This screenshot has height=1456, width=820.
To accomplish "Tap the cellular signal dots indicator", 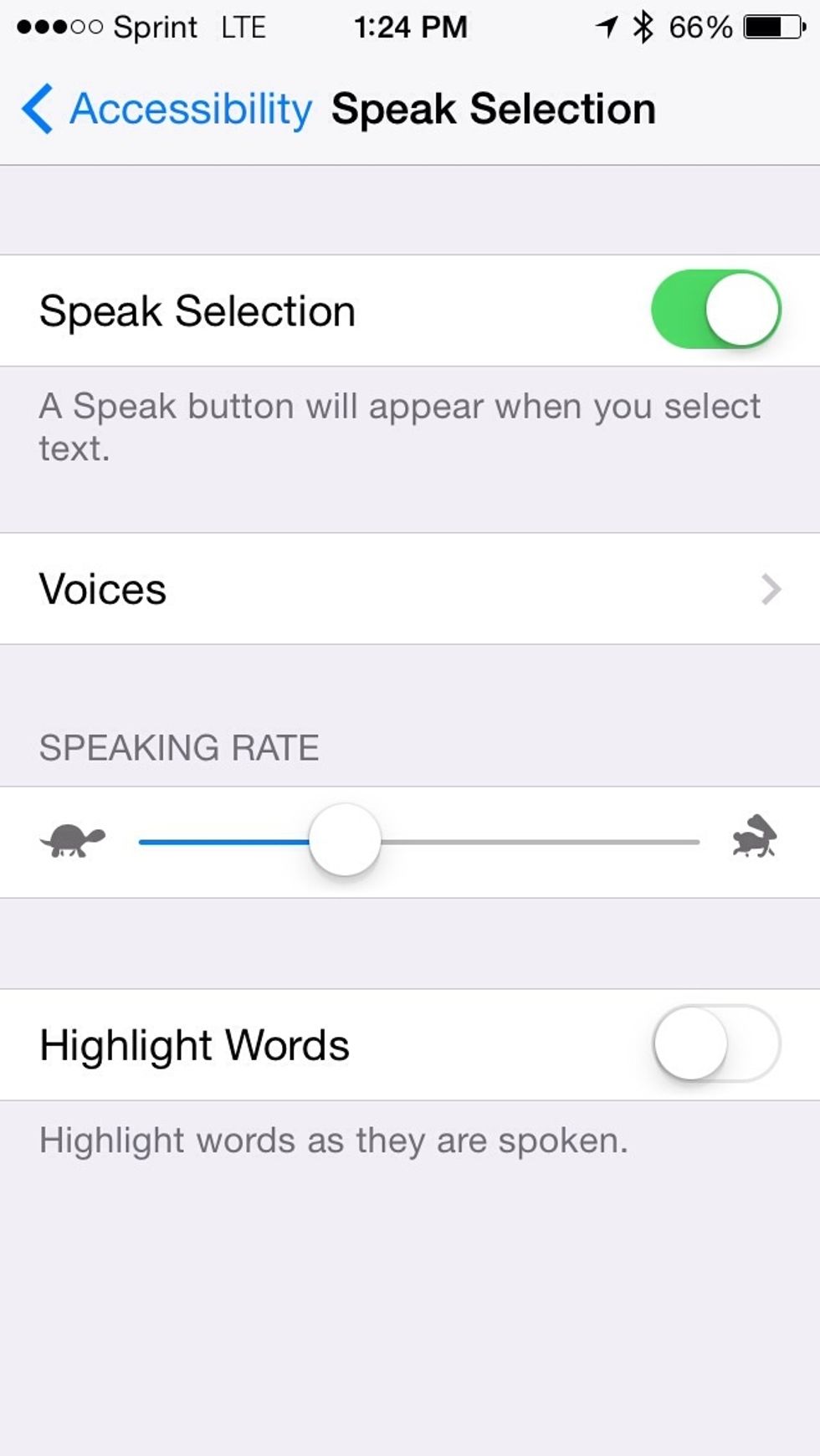I will (59, 25).
